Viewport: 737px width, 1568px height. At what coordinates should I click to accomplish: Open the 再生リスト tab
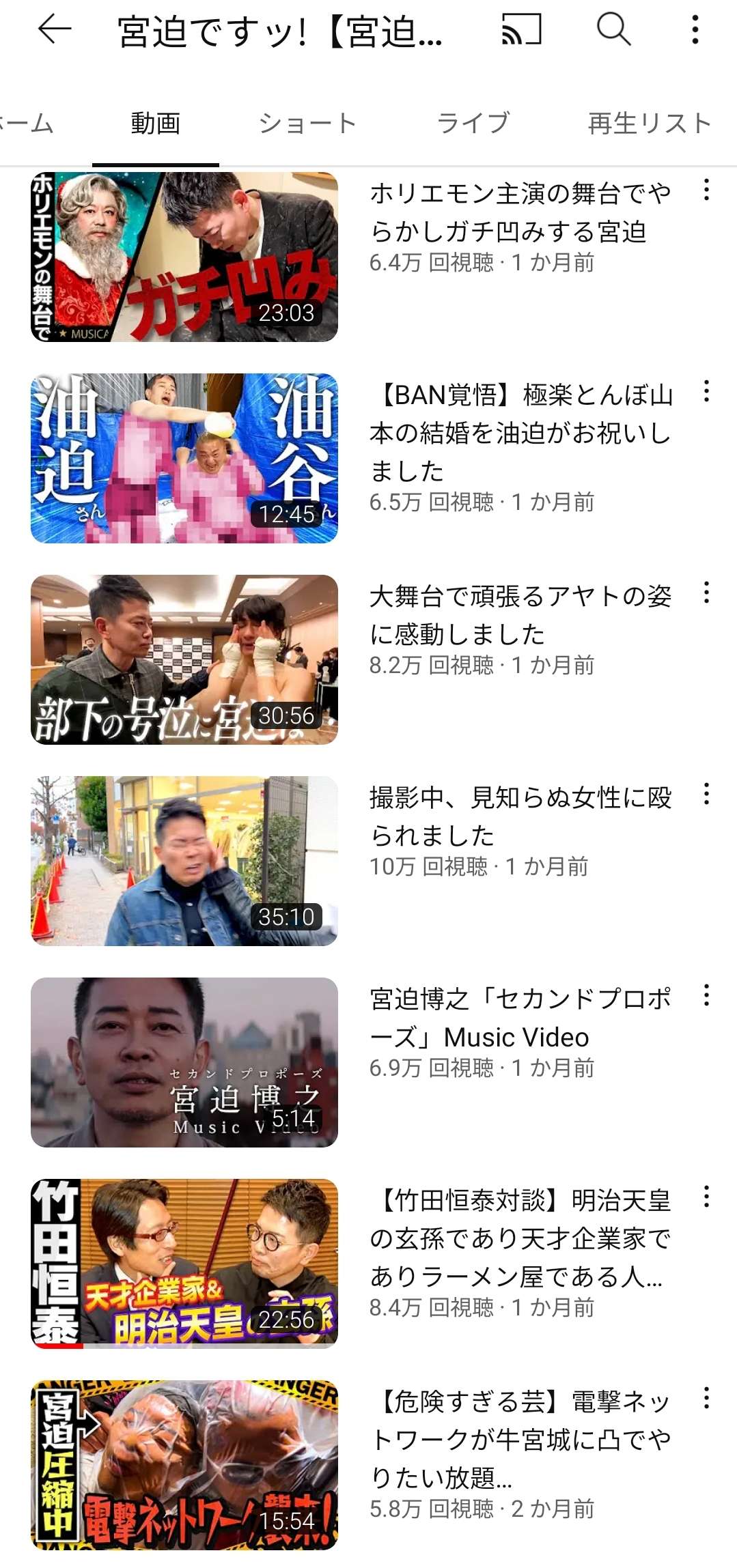click(x=649, y=124)
